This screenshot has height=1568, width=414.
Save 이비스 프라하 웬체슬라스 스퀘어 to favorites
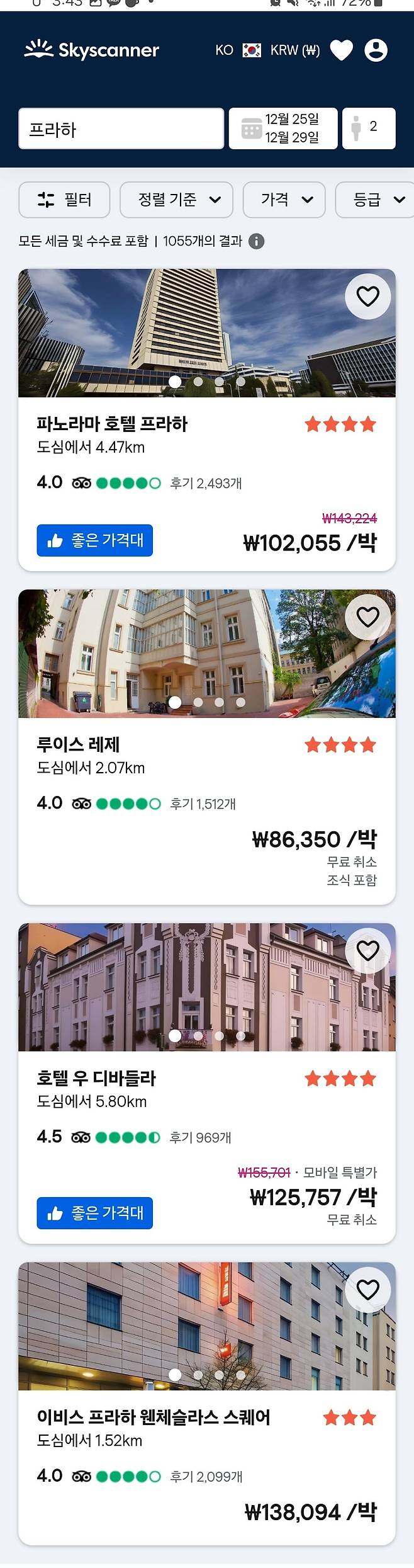[368, 1290]
